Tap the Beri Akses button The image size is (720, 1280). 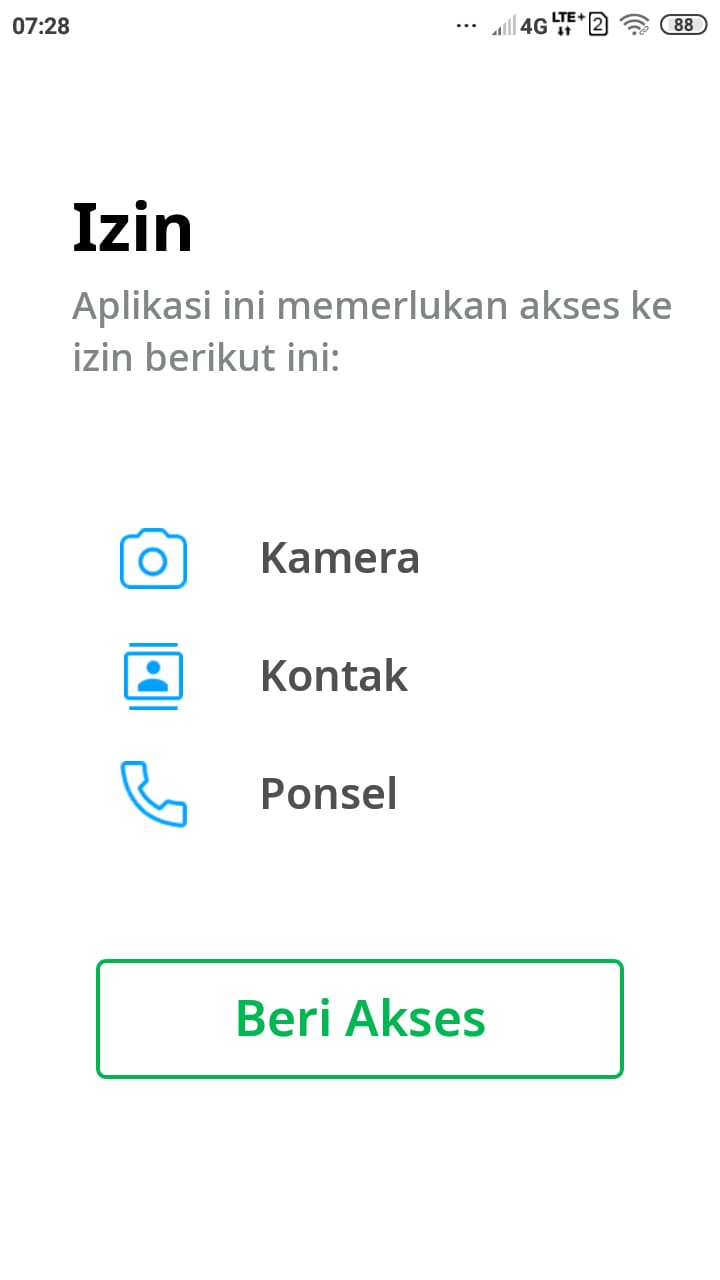coord(360,1019)
